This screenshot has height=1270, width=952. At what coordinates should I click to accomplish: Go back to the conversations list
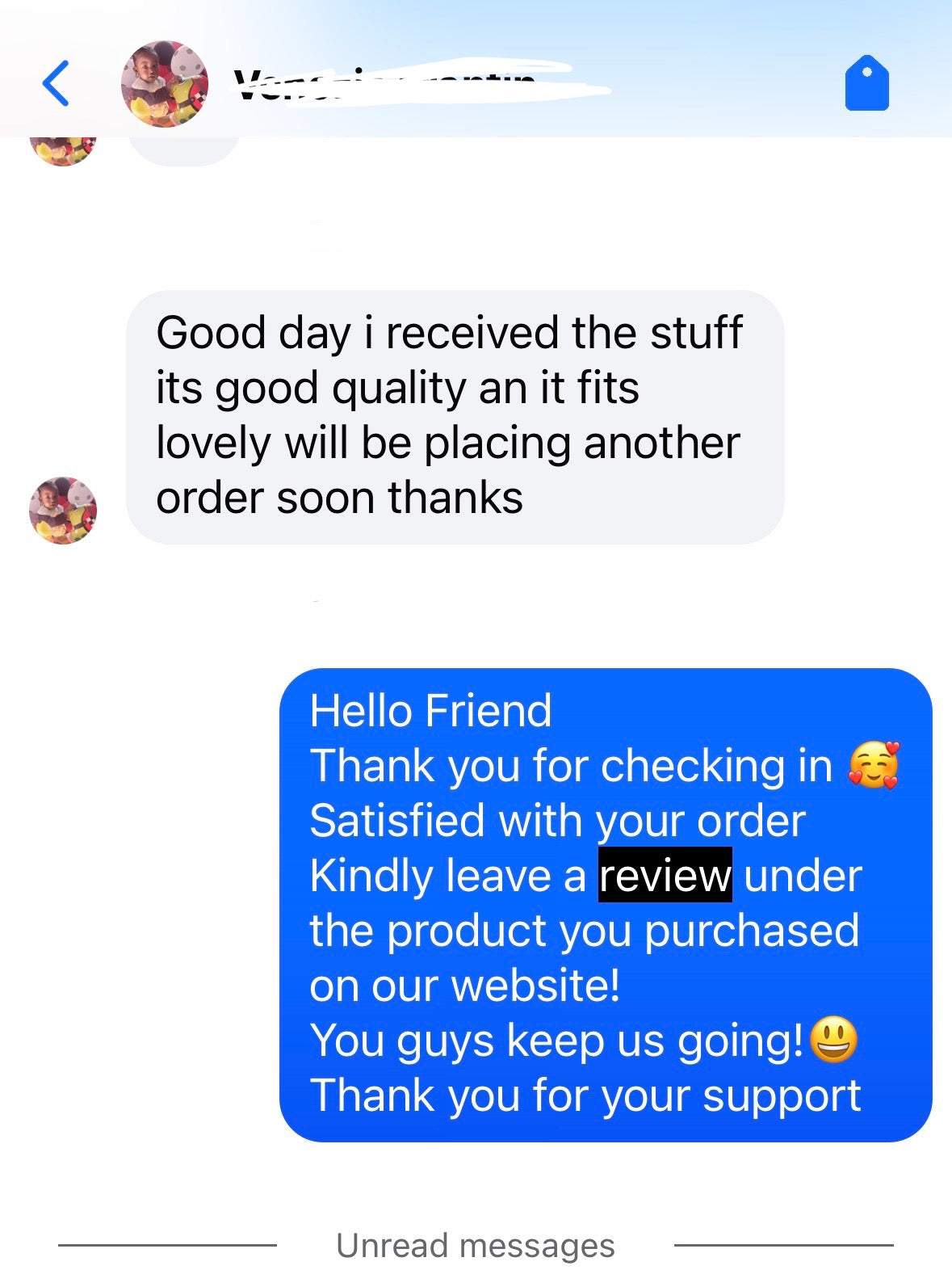(x=56, y=83)
